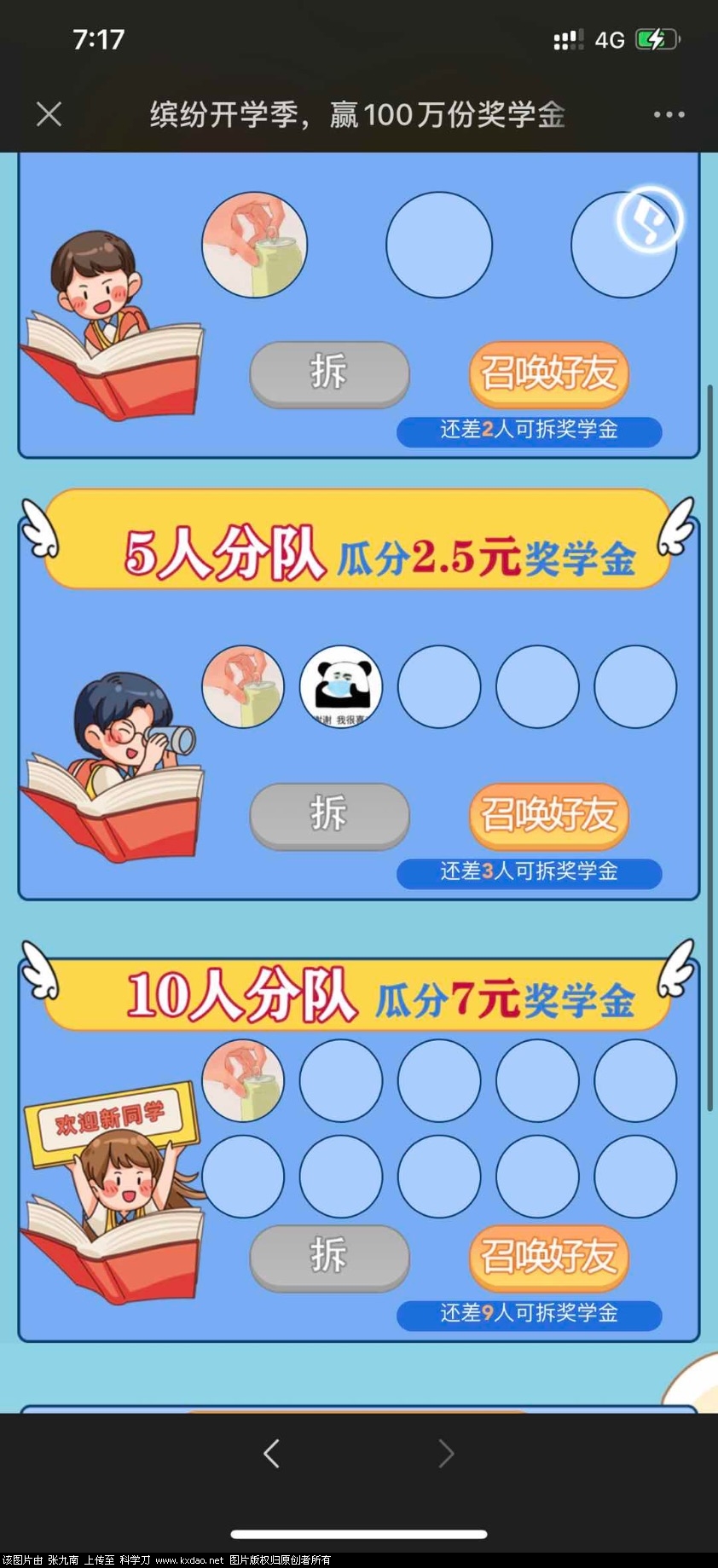Tap 召唤好友 above 还差2人可拆奖学金
718x1568 pixels.
tap(548, 373)
